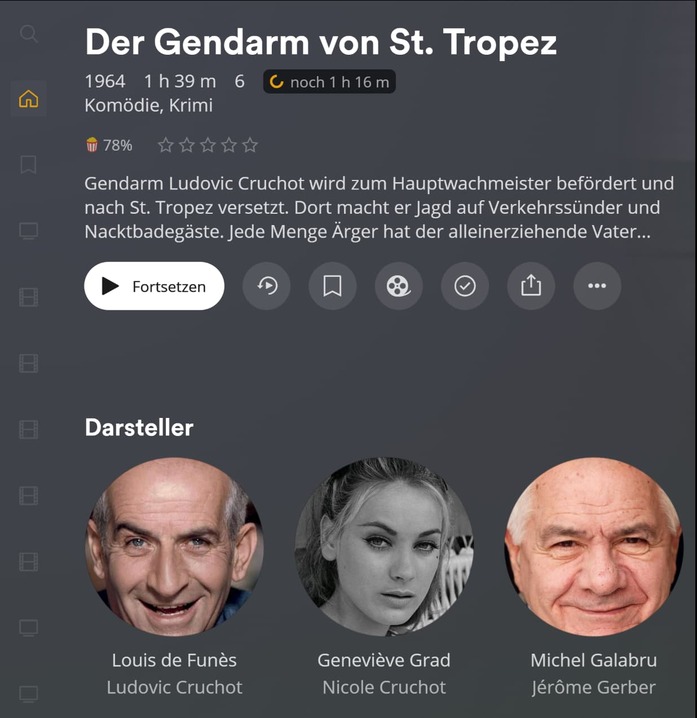Add the movie to the watchlist
Screen dimensions: 697x718
pos(333,287)
